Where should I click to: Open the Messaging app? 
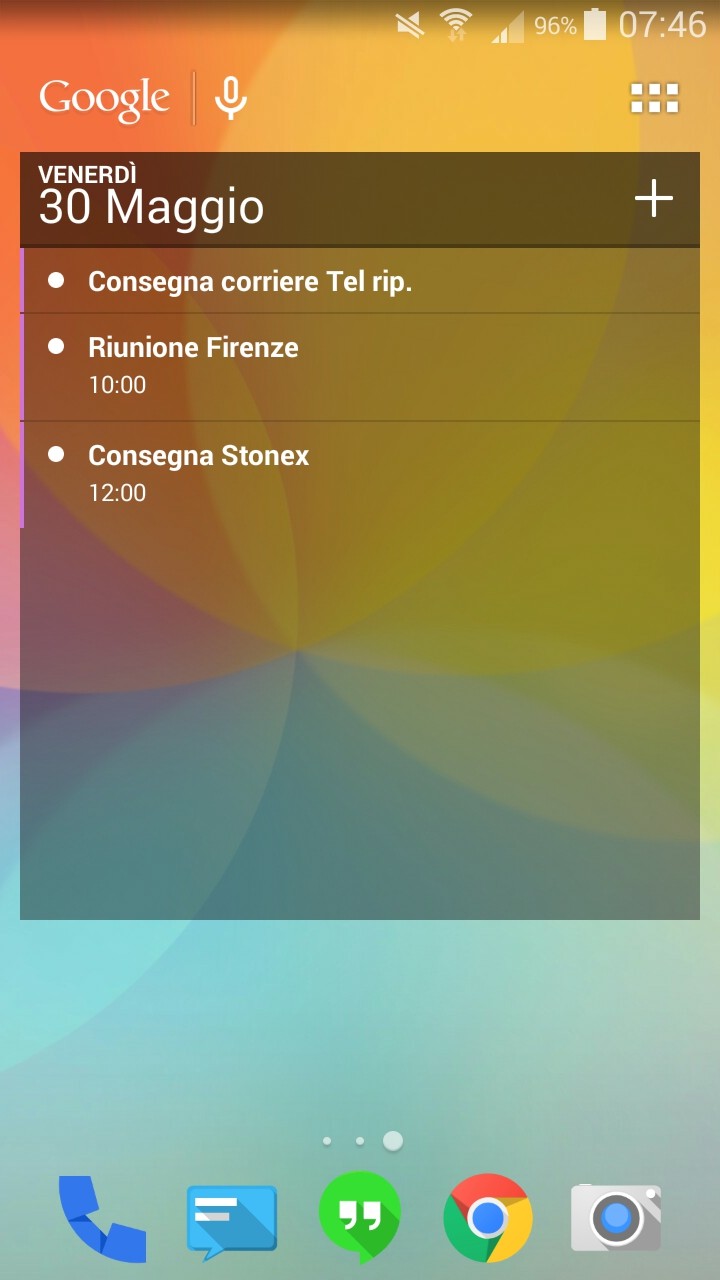pos(232,1221)
